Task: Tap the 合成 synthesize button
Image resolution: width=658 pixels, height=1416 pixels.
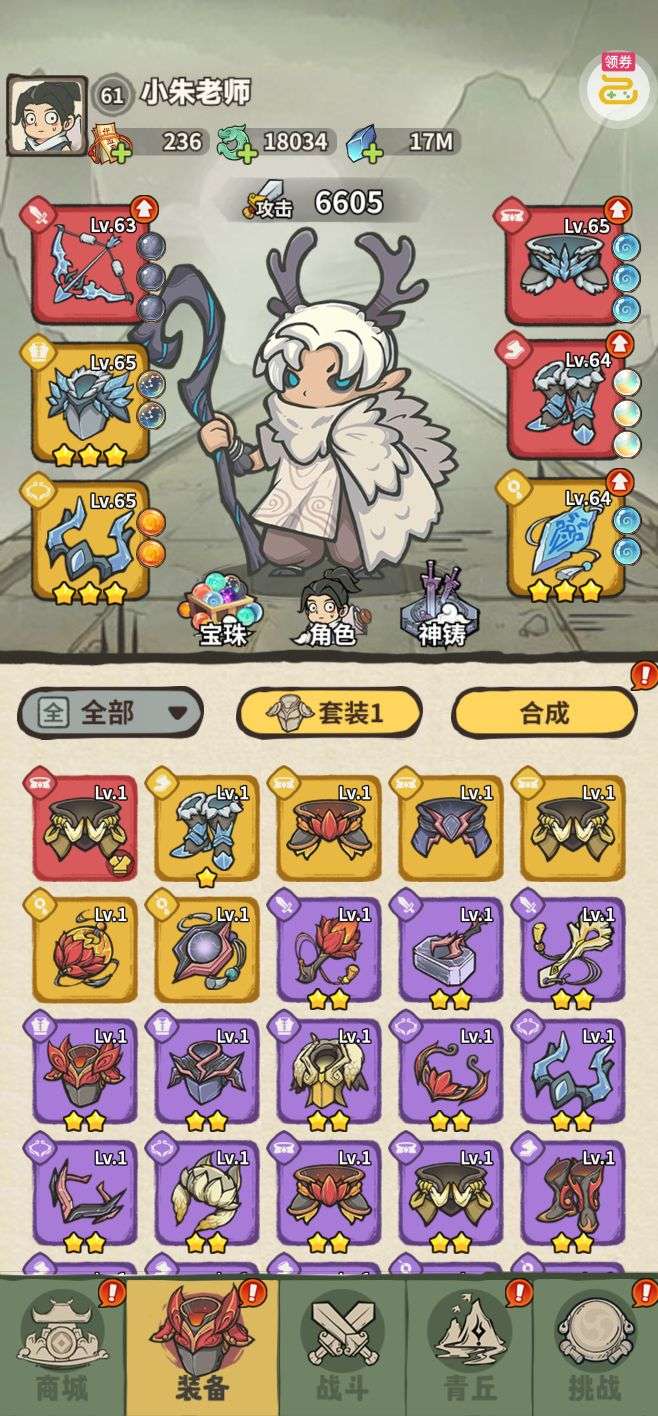Action: (x=544, y=713)
